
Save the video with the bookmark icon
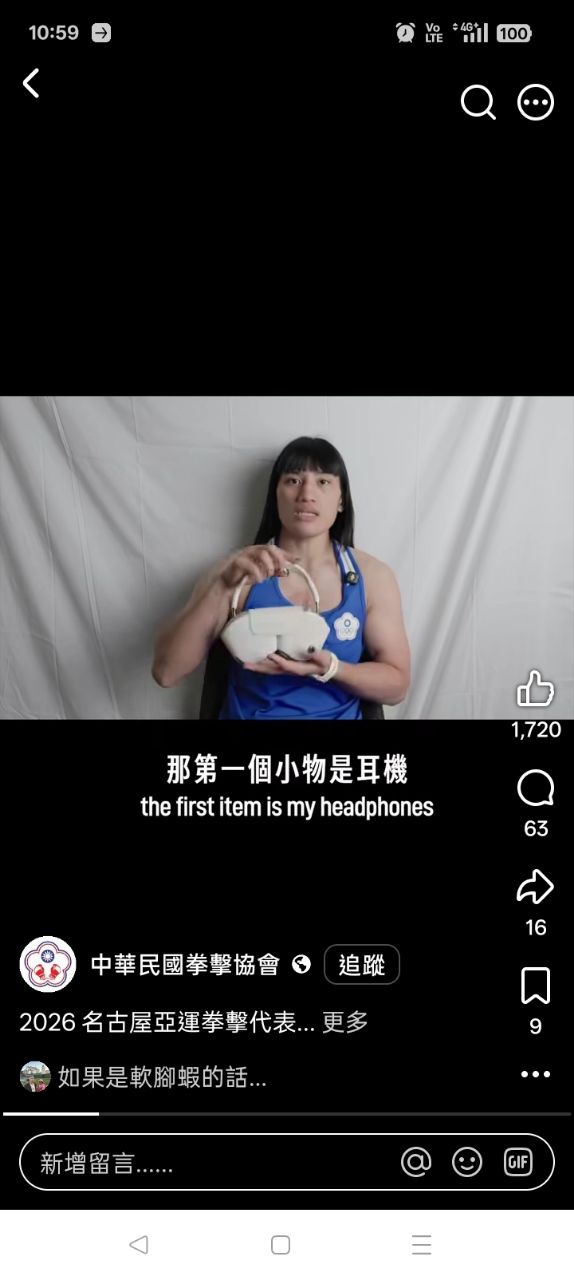(x=536, y=986)
